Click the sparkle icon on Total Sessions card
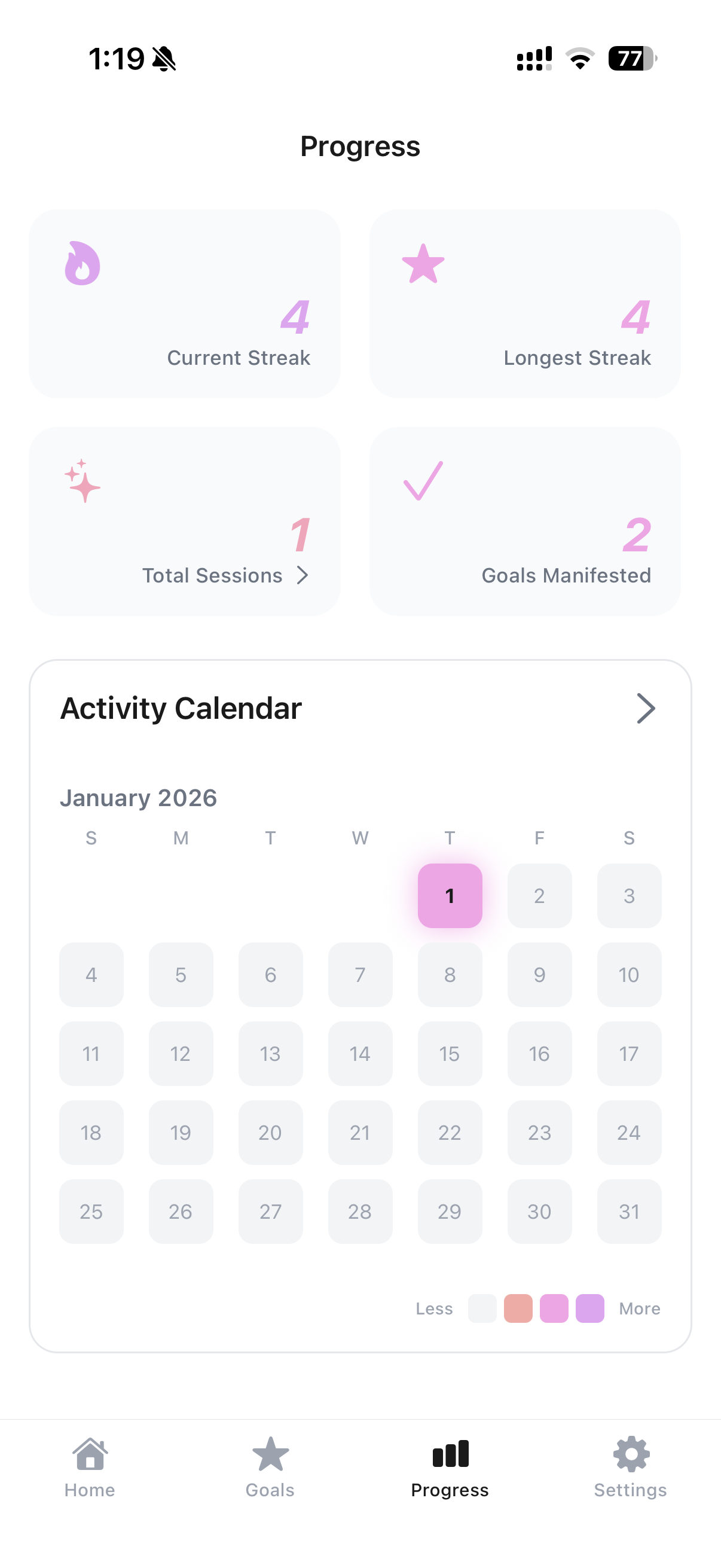Screen dimensions: 721x1568 click(81, 480)
